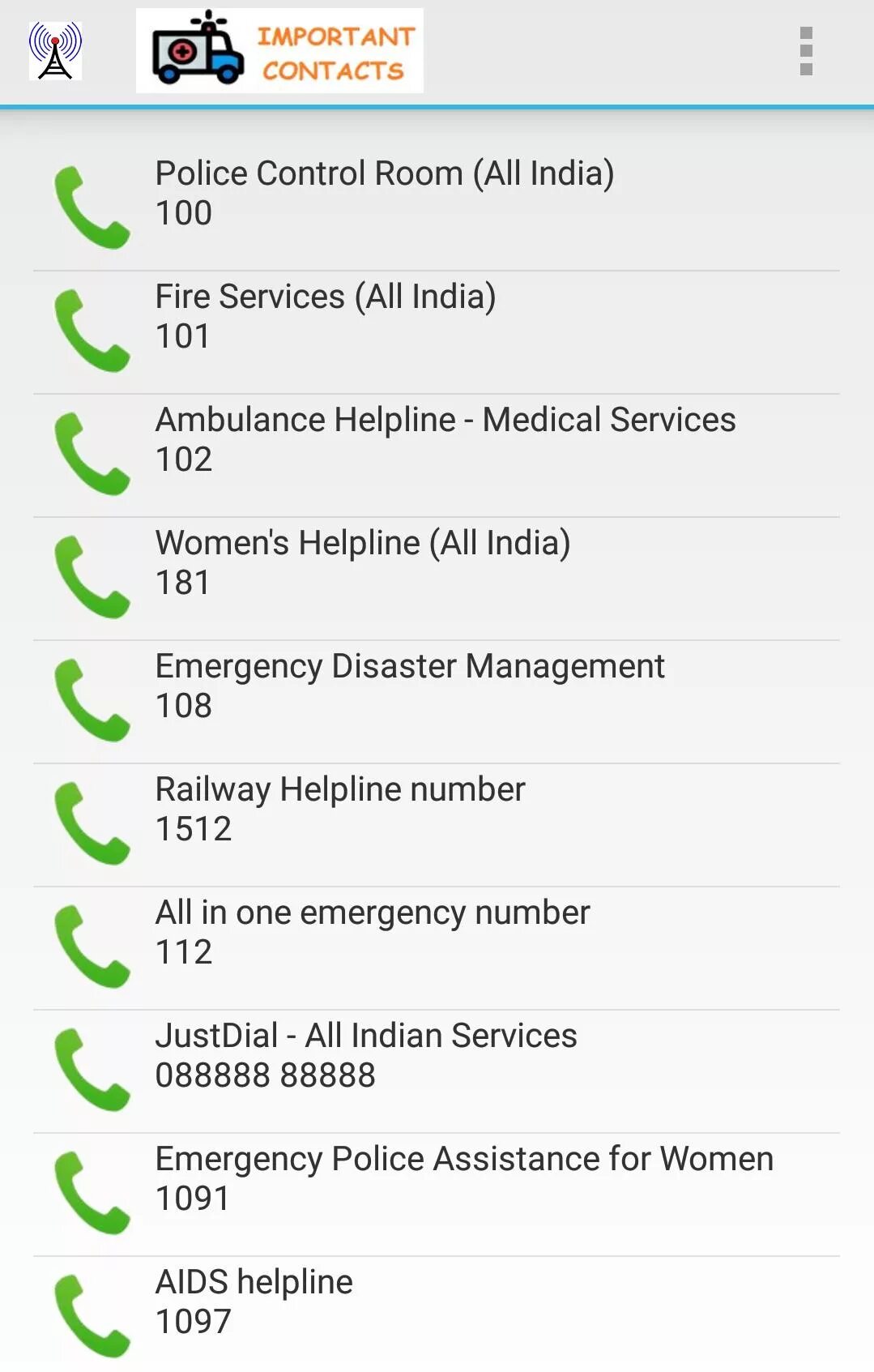This screenshot has height=1372, width=874.
Task: Tap the tower icon in the app bar
Action: 55,51
